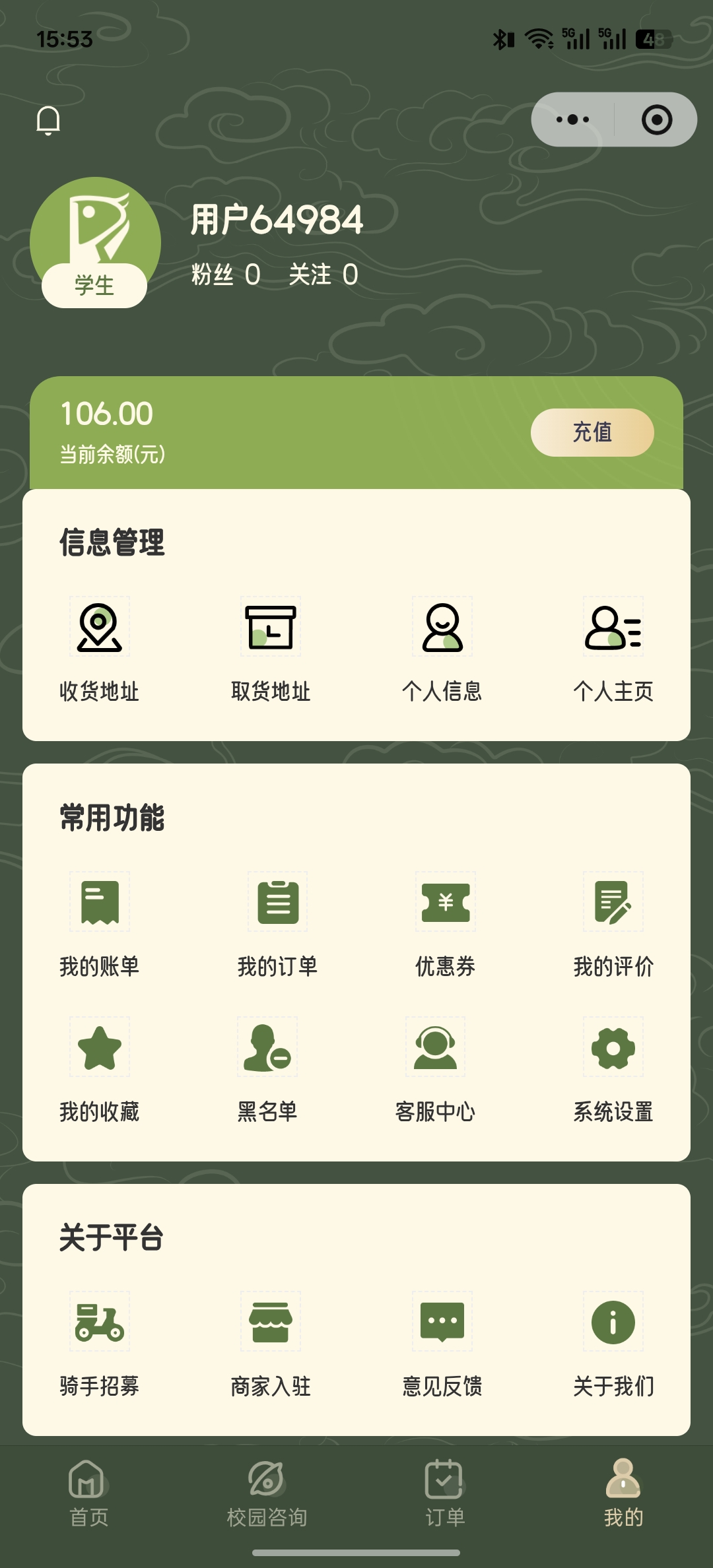Open the notifications bell
Viewport: 713px width, 1568px height.
pyautogui.click(x=48, y=120)
